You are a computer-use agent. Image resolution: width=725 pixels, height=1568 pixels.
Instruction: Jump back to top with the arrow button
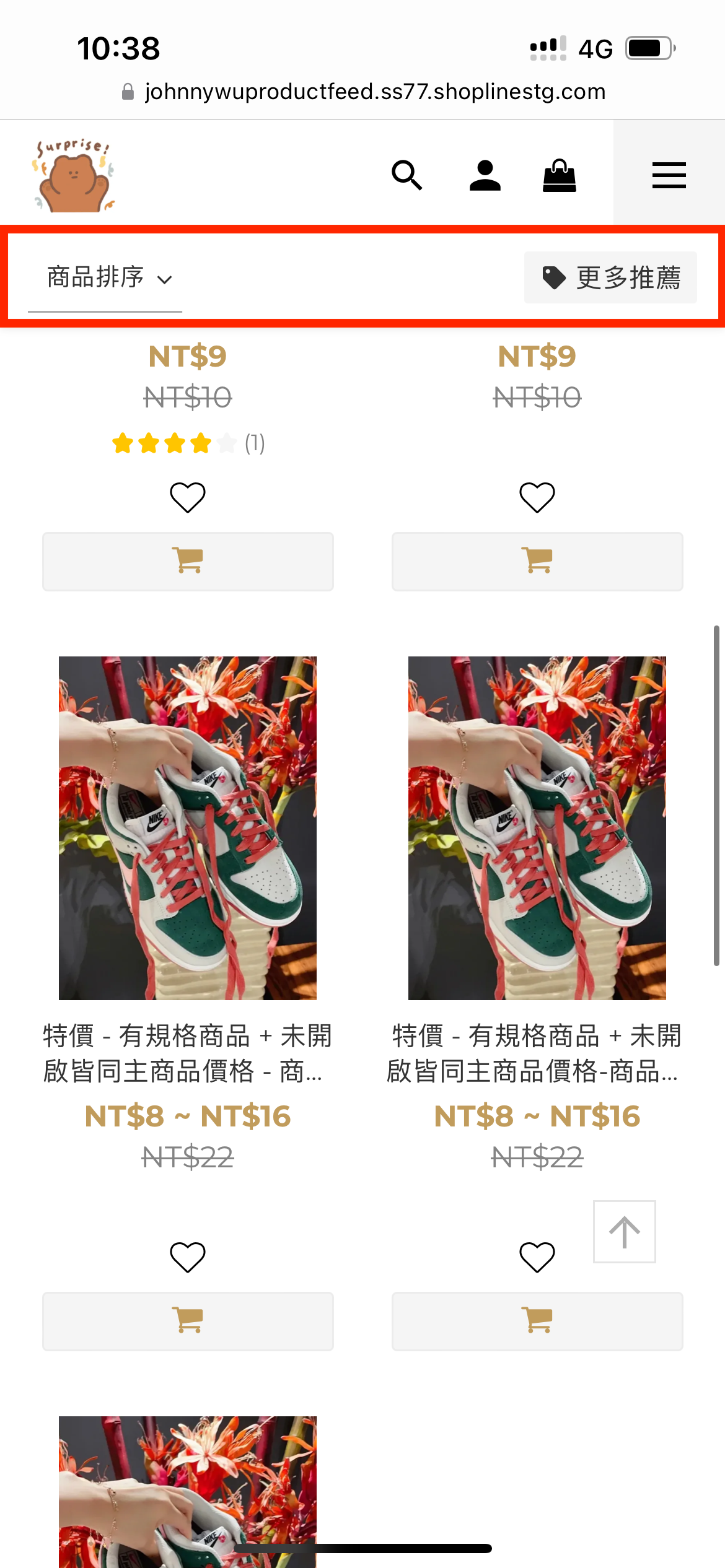point(624,1232)
